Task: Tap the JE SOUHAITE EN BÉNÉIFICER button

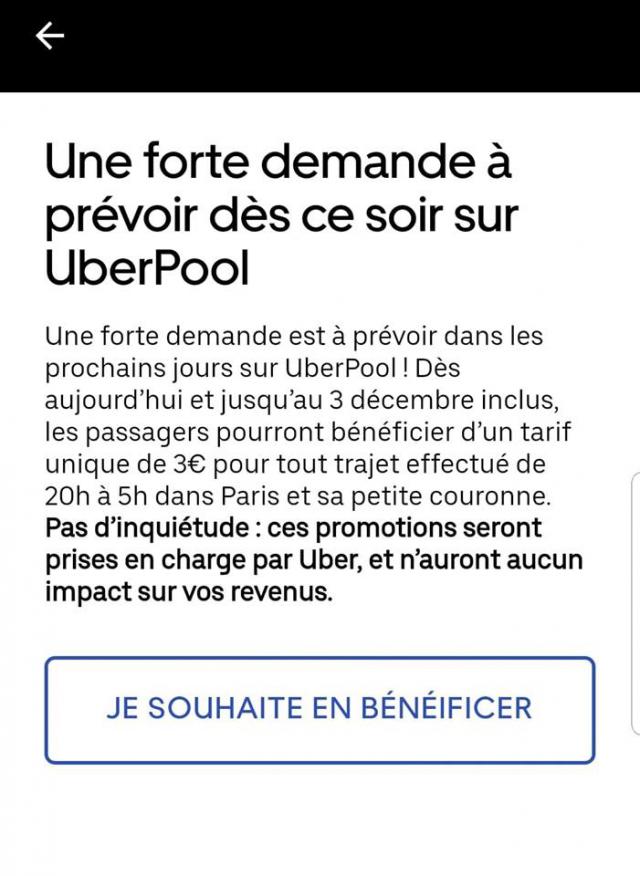Action: (x=319, y=709)
